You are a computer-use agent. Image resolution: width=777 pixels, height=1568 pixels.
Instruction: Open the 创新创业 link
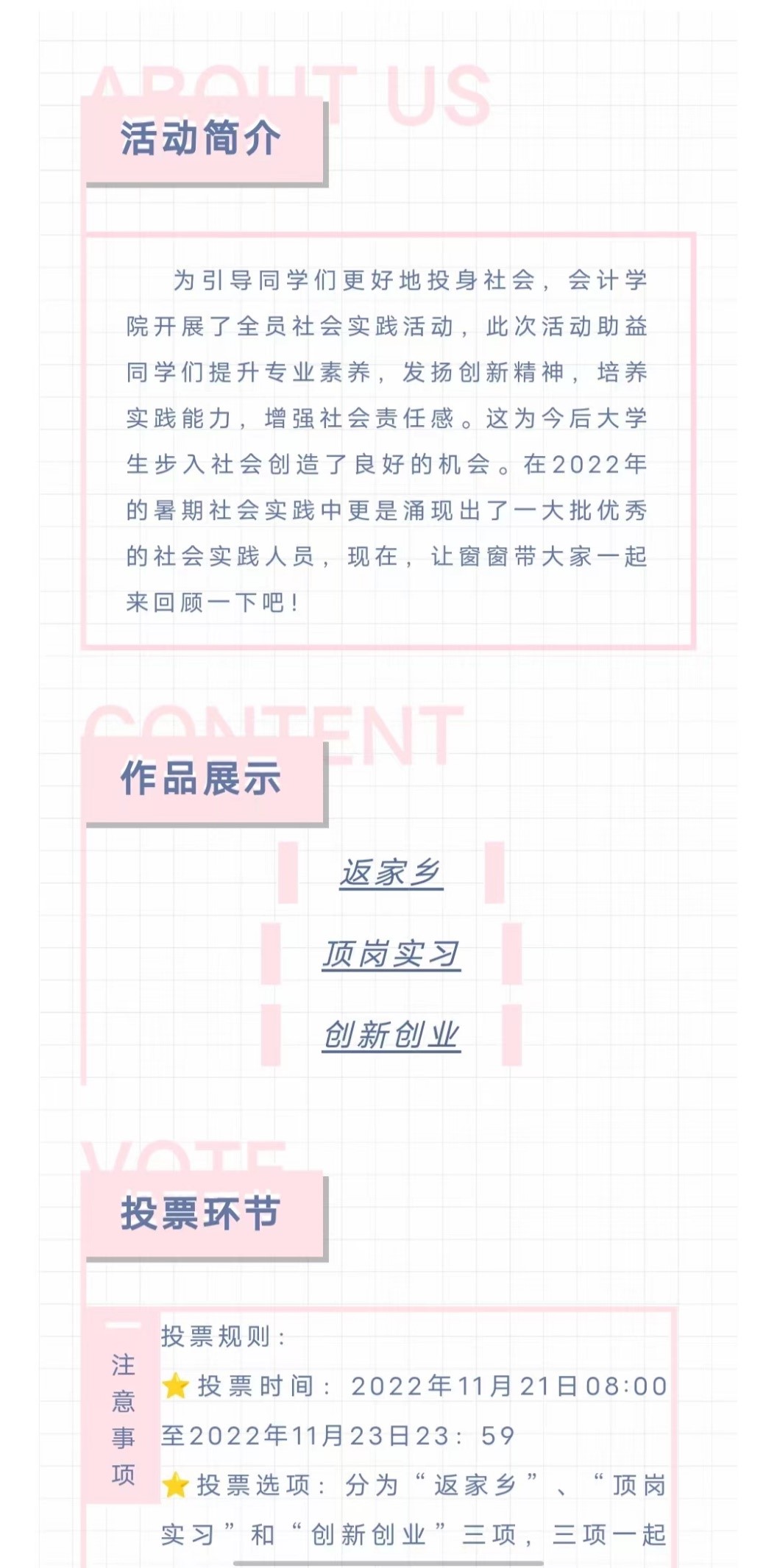pyautogui.click(x=391, y=1035)
